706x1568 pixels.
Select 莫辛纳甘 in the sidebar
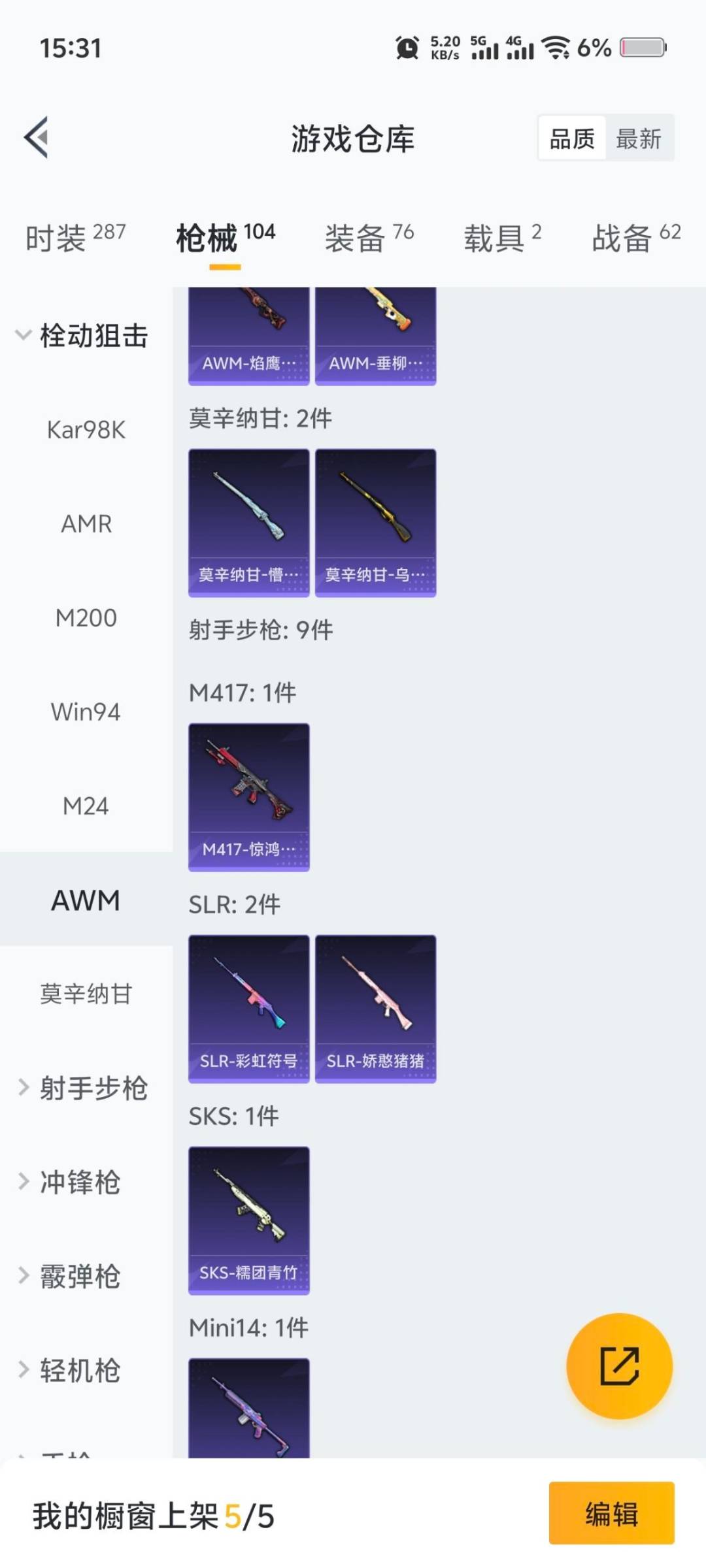[x=85, y=994]
